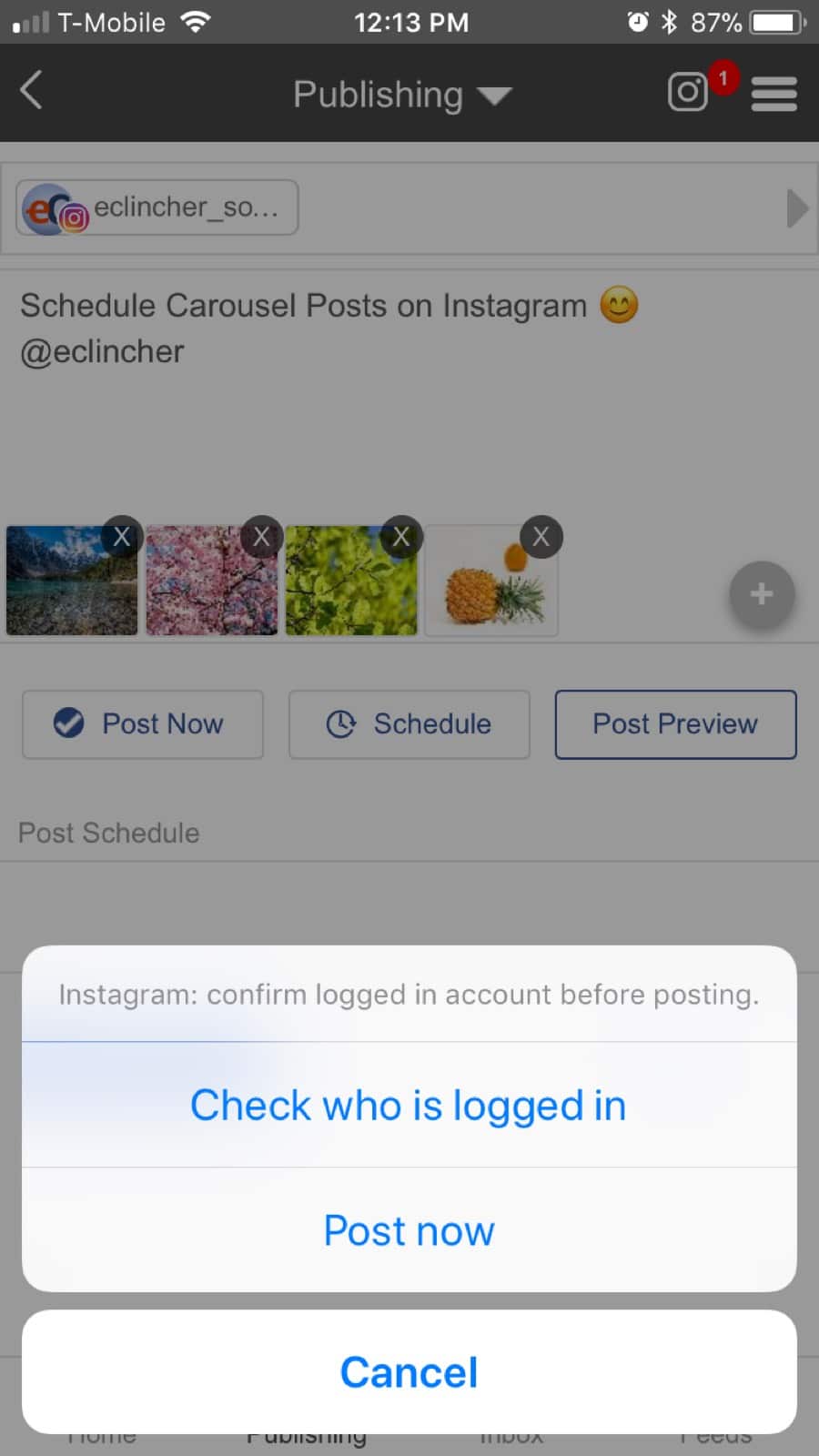Image resolution: width=819 pixels, height=1456 pixels.
Task: Remove the green leaves image
Action: (x=401, y=537)
